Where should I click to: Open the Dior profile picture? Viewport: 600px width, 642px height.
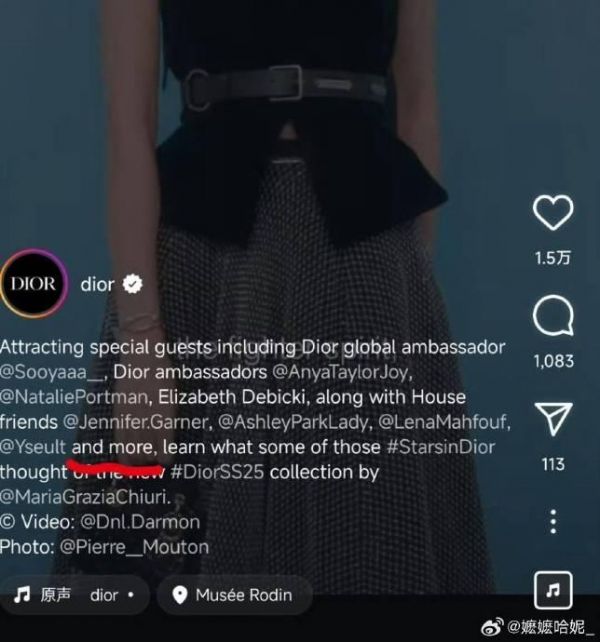pos(34,284)
